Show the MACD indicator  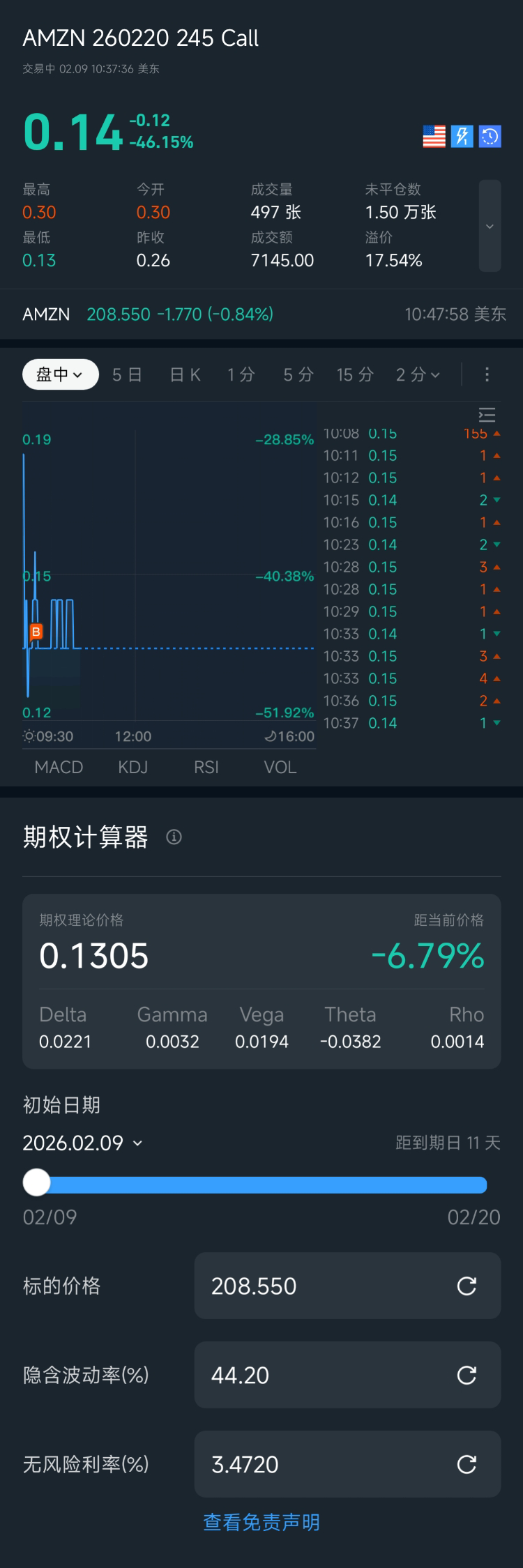click(x=59, y=767)
